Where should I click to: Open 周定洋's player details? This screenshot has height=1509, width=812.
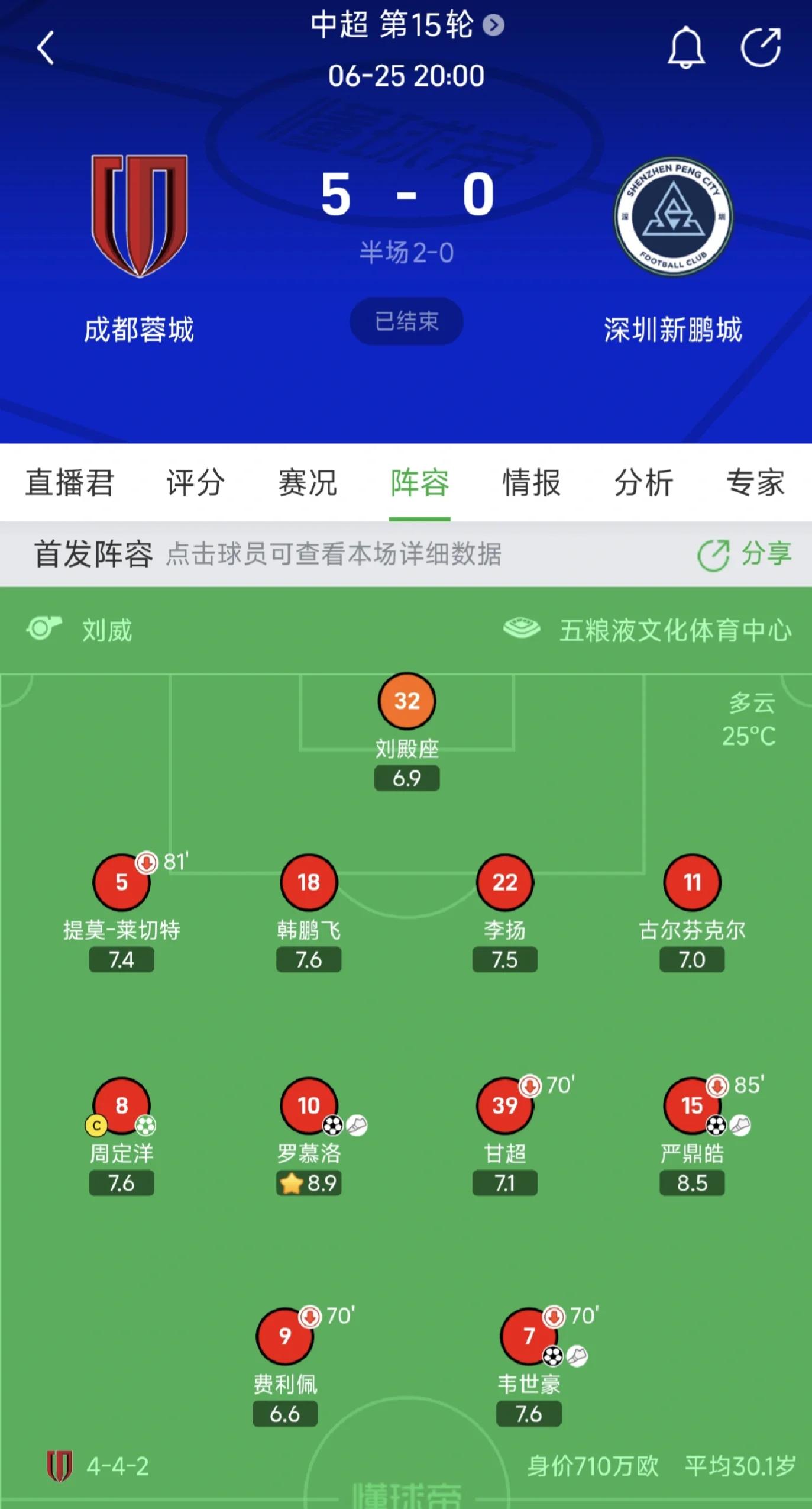[x=121, y=1105]
